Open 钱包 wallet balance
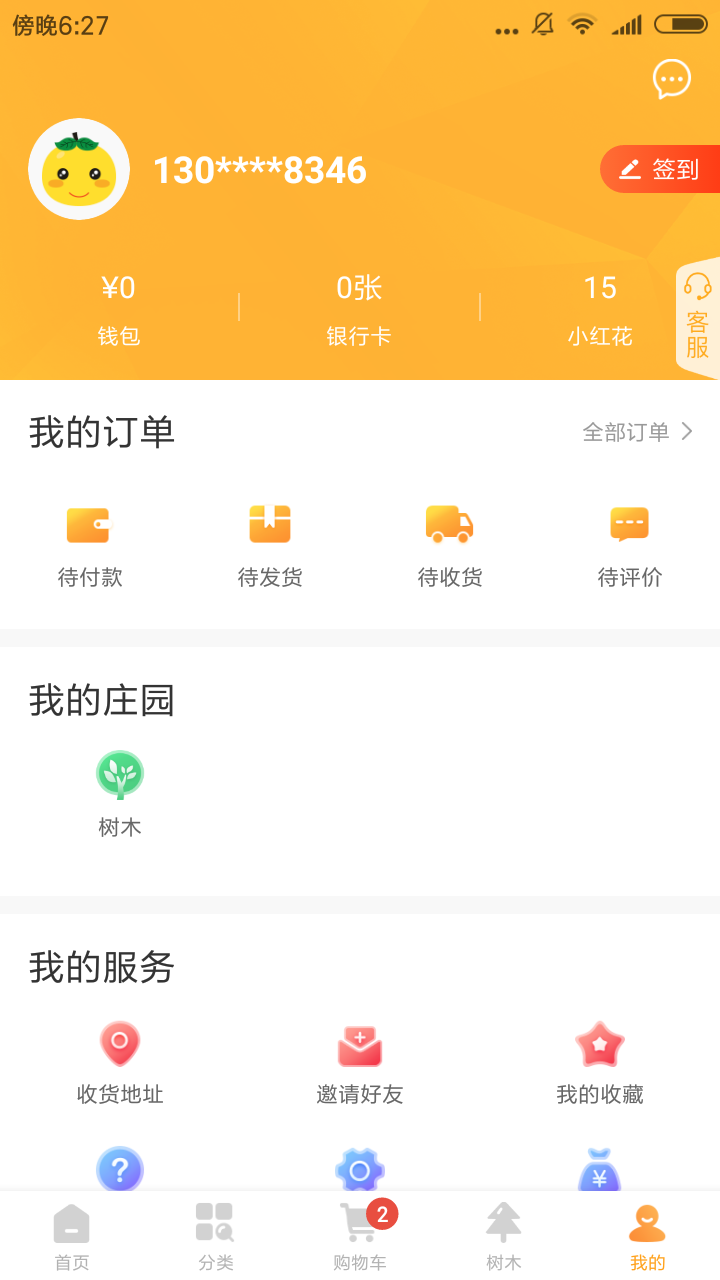Screen dimensions: 720x1280 119,310
